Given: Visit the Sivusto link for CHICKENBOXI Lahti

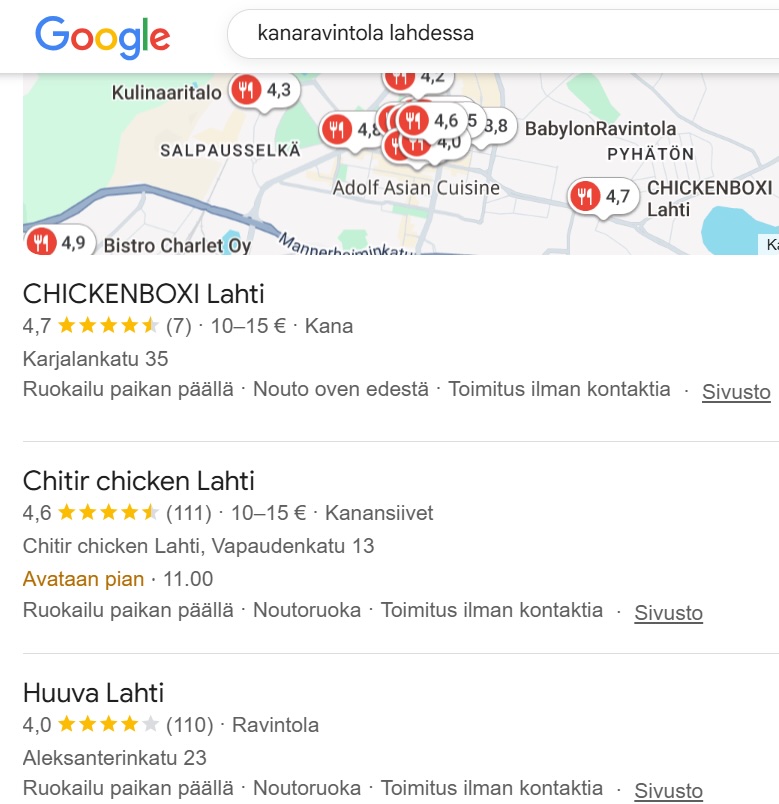Looking at the screenshot, I should [x=736, y=392].
